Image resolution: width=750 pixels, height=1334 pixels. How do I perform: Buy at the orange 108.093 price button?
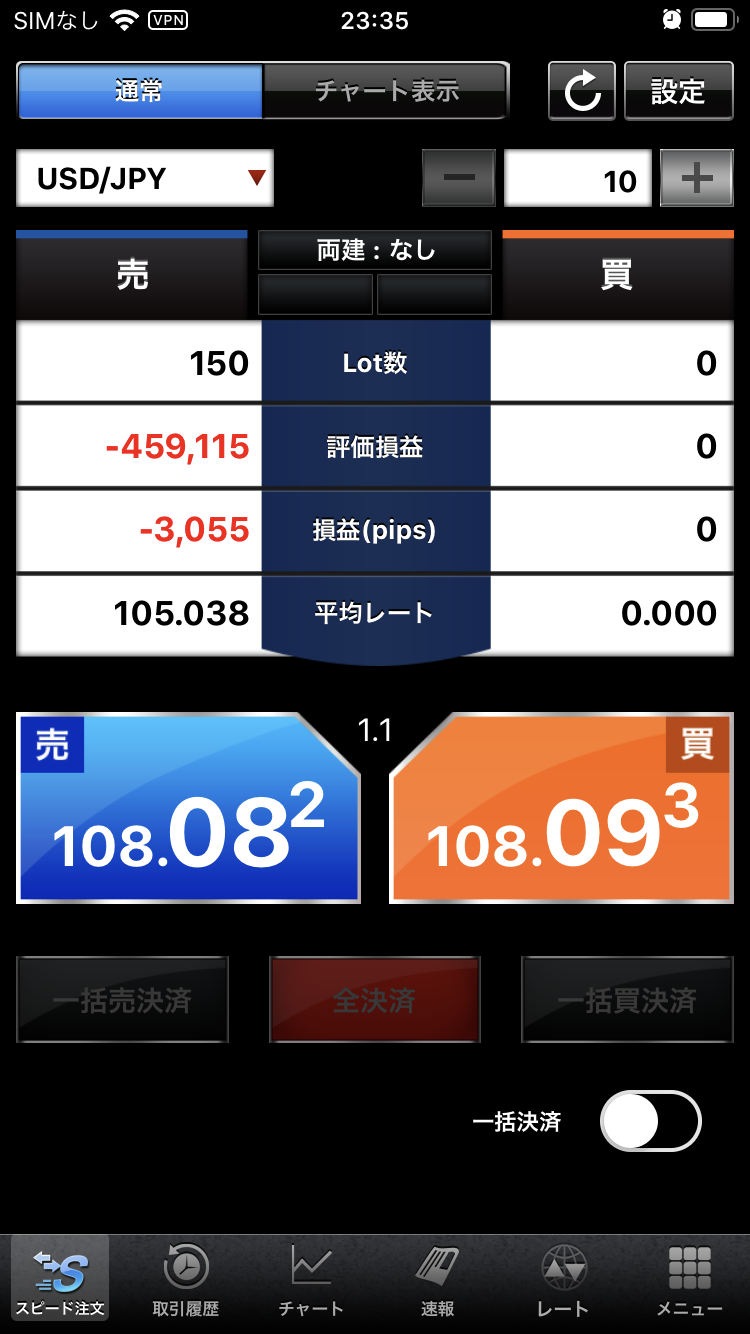coord(561,808)
